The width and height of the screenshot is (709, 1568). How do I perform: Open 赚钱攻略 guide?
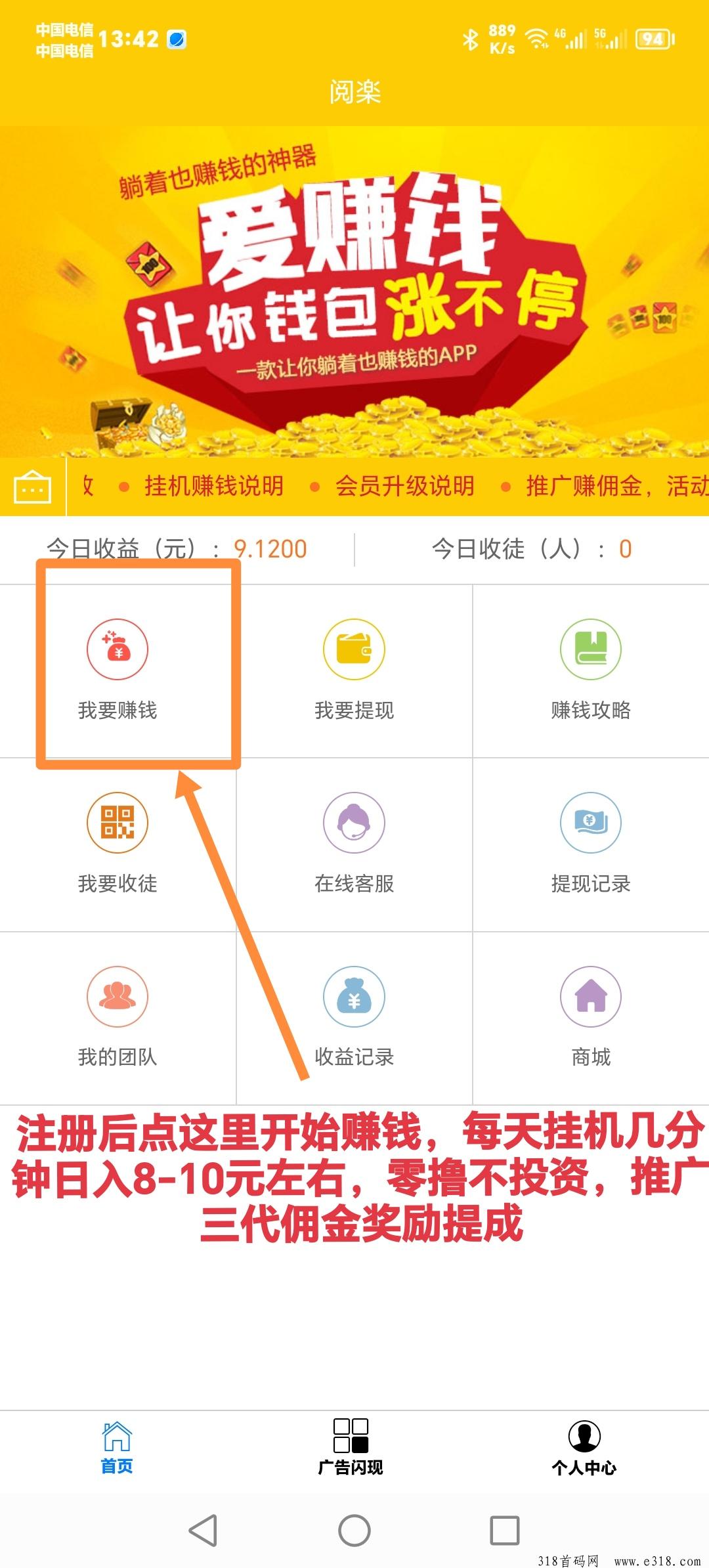click(x=591, y=670)
